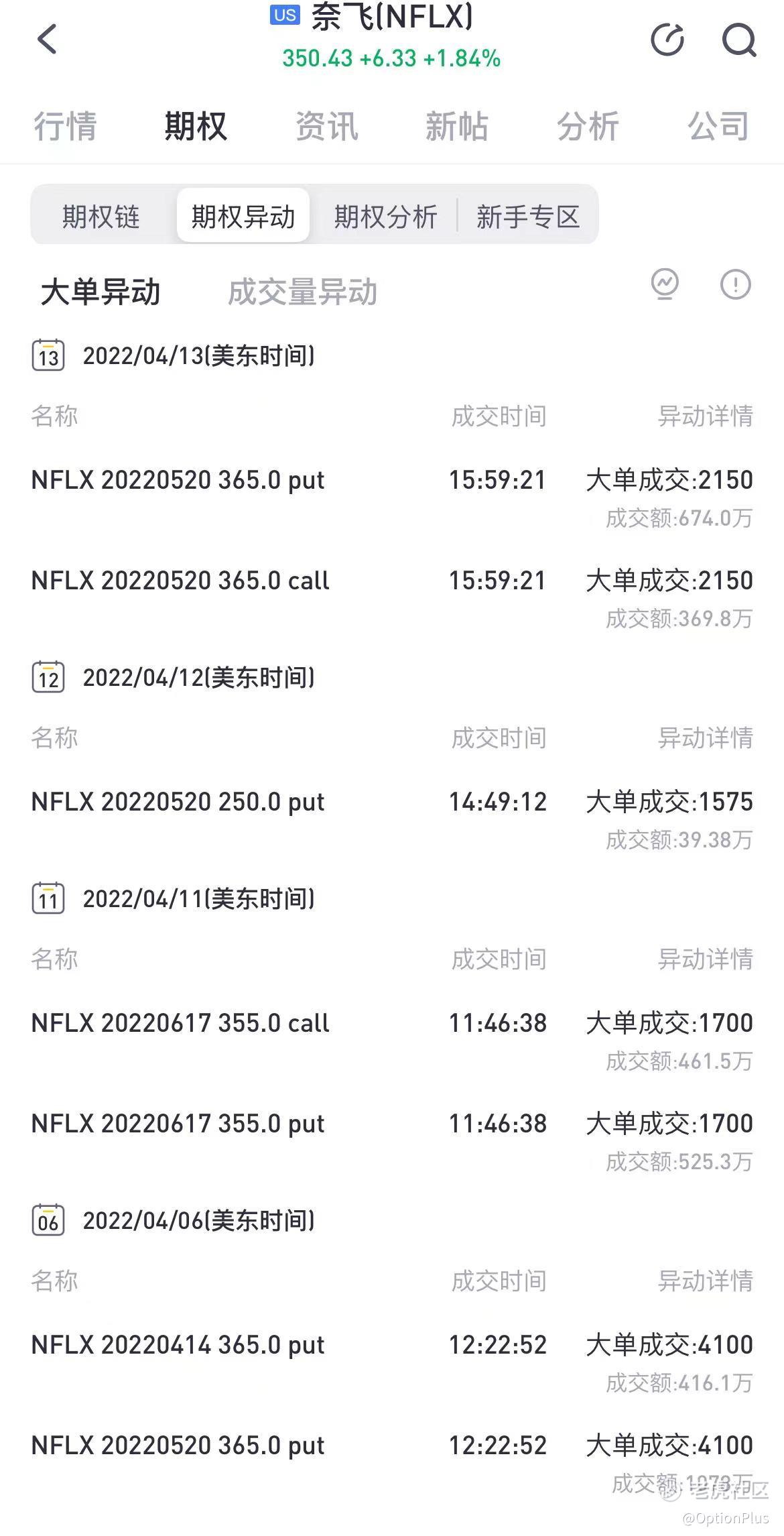Switch to 成交量异动 list
The image size is (784, 1536).
[x=302, y=292]
